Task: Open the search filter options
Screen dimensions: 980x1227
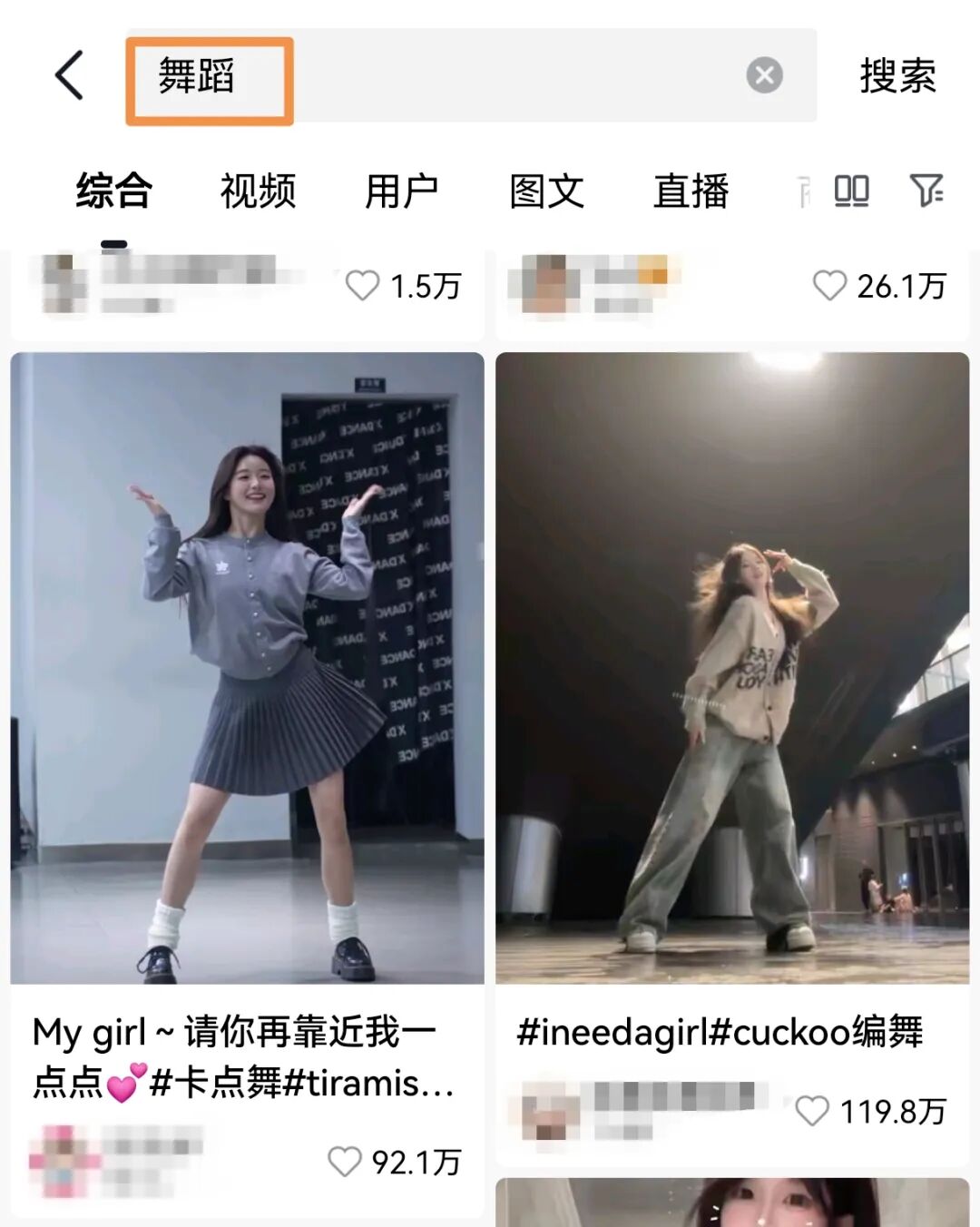Action: pos(926,191)
